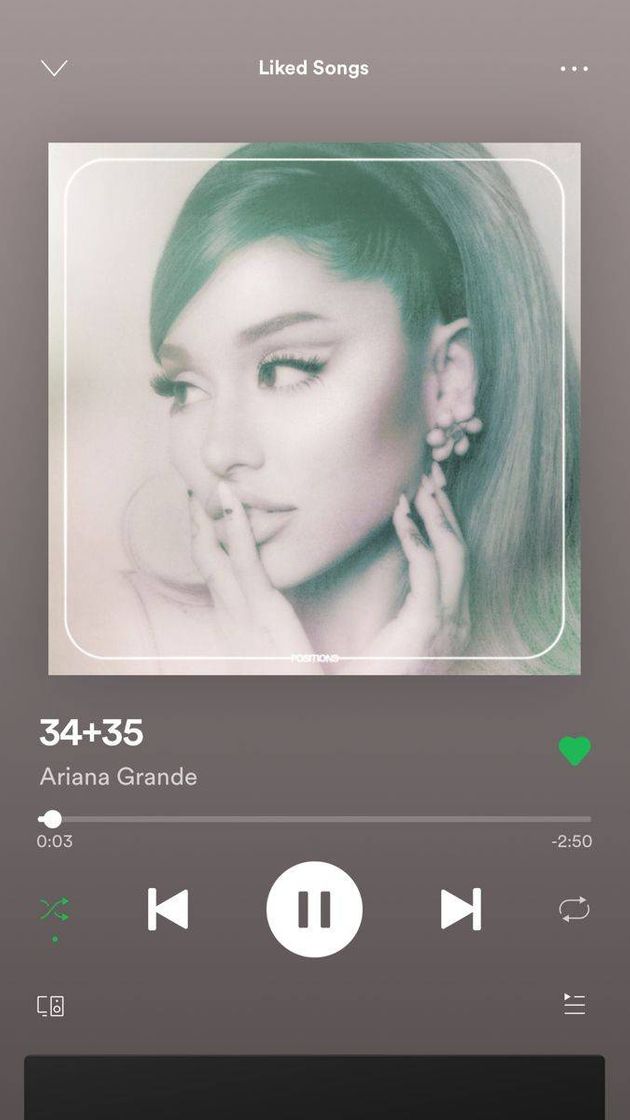Skip to the previous track
Viewport: 630px width, 1120px height.
(168, 909)
